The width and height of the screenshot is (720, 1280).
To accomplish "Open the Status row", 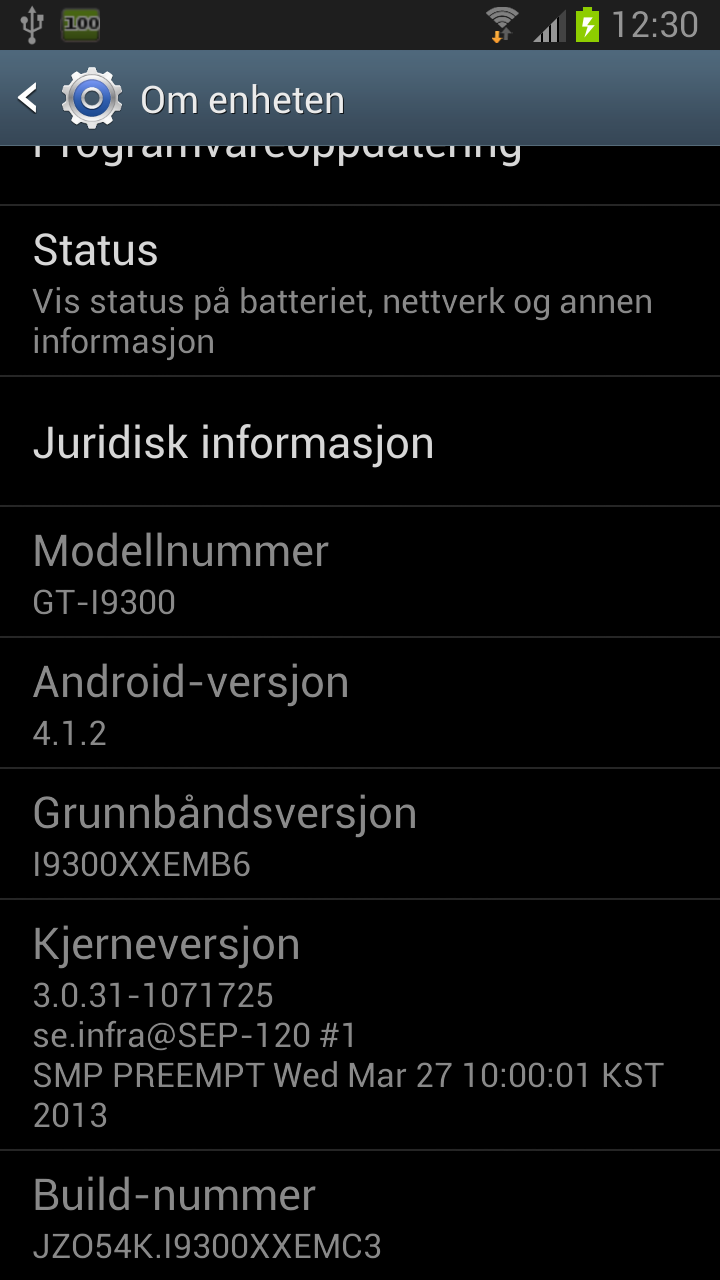I will tap(360, 291).
